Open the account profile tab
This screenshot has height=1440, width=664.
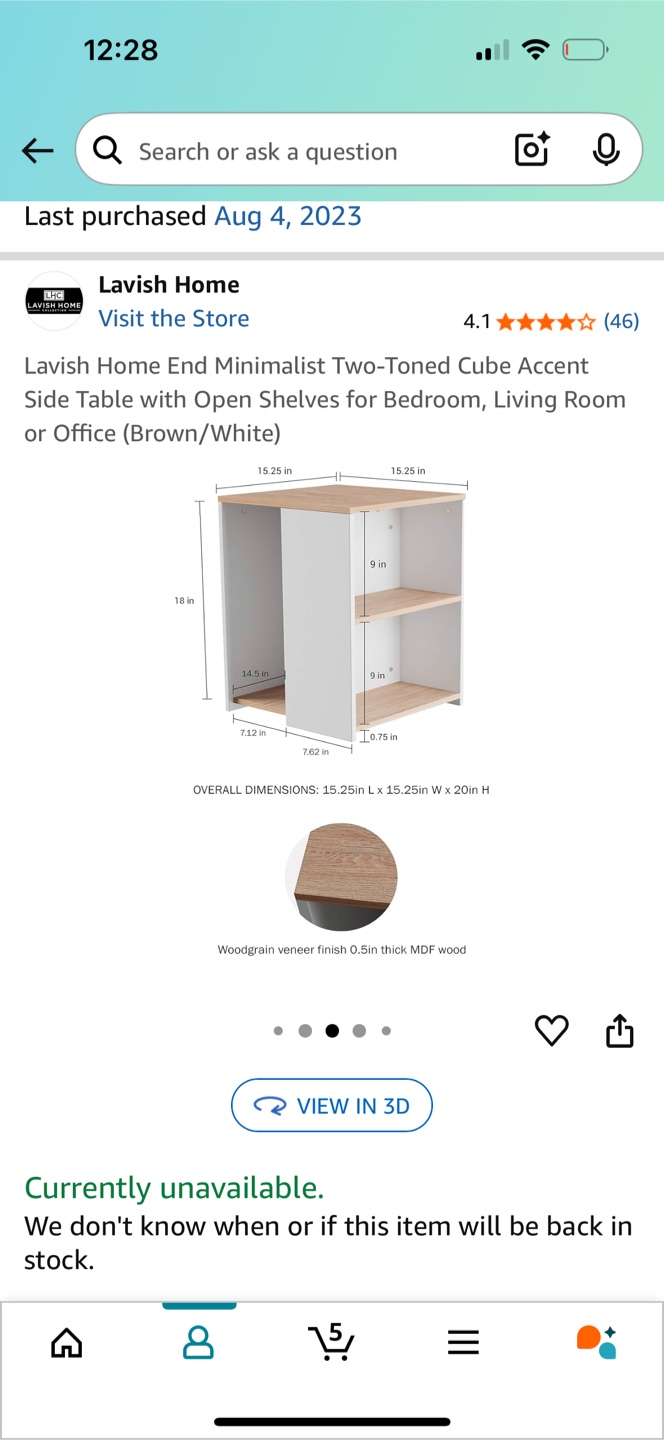click(198, 1342)
